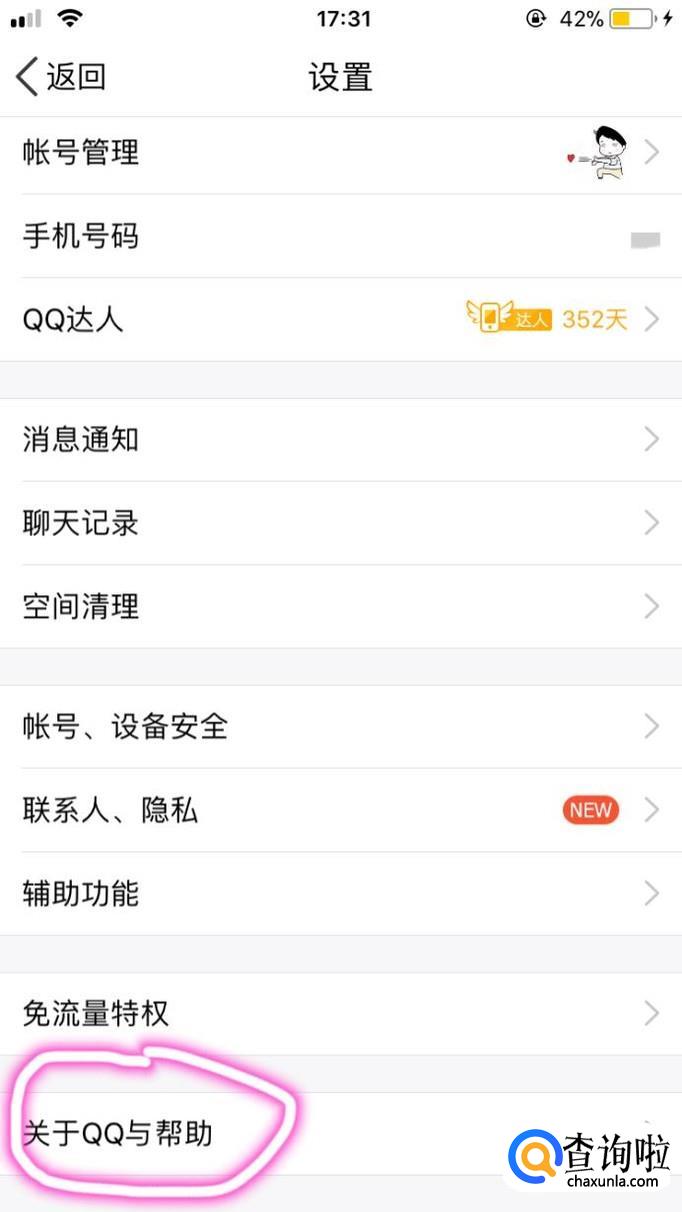Open the 手机号码 phone number row
Screen dimensions: 682x1212
pyautogui.click(x=81, y=237)
